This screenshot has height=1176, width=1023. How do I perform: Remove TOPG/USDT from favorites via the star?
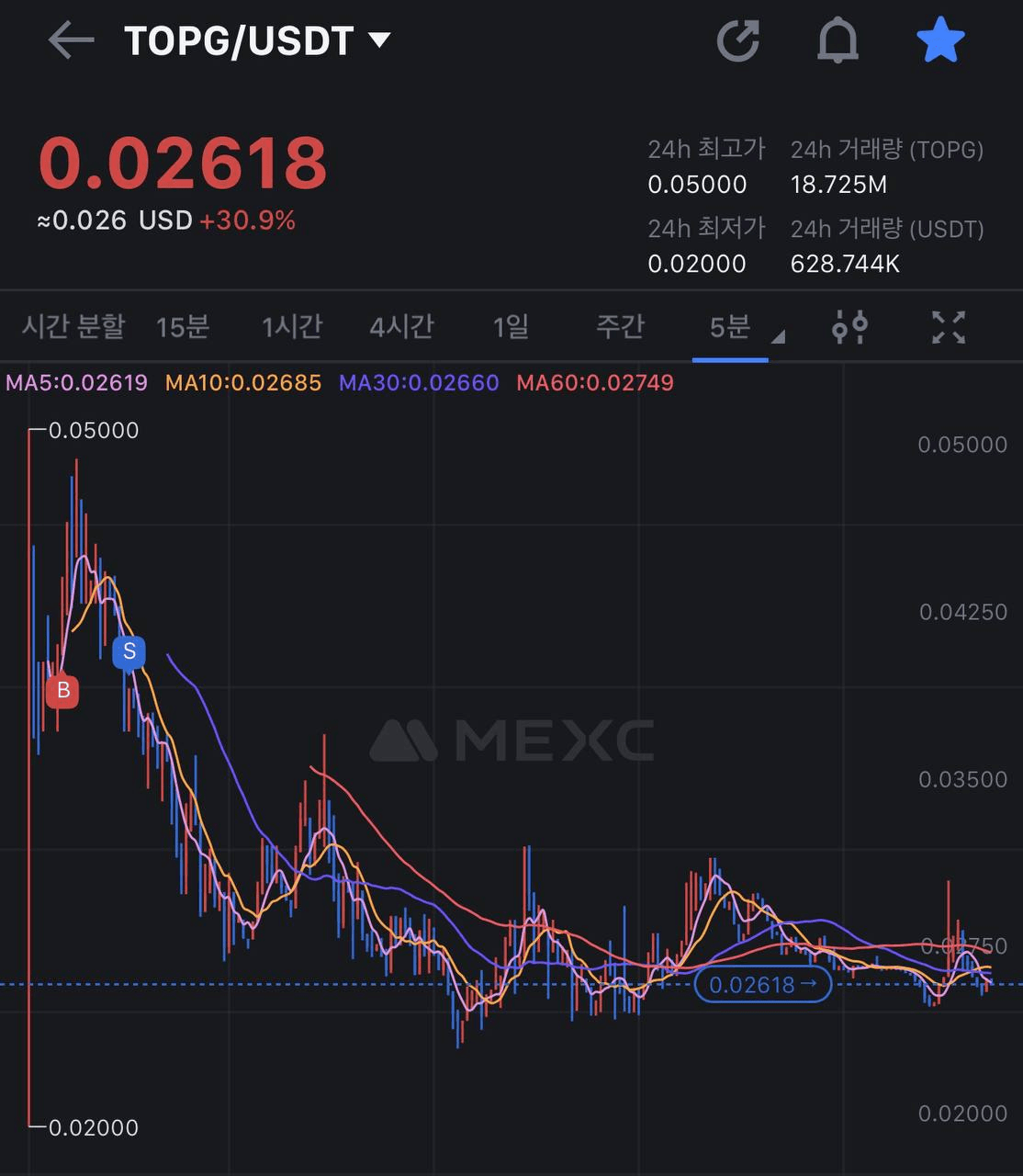pyautogui.click(x=940, y=41)
